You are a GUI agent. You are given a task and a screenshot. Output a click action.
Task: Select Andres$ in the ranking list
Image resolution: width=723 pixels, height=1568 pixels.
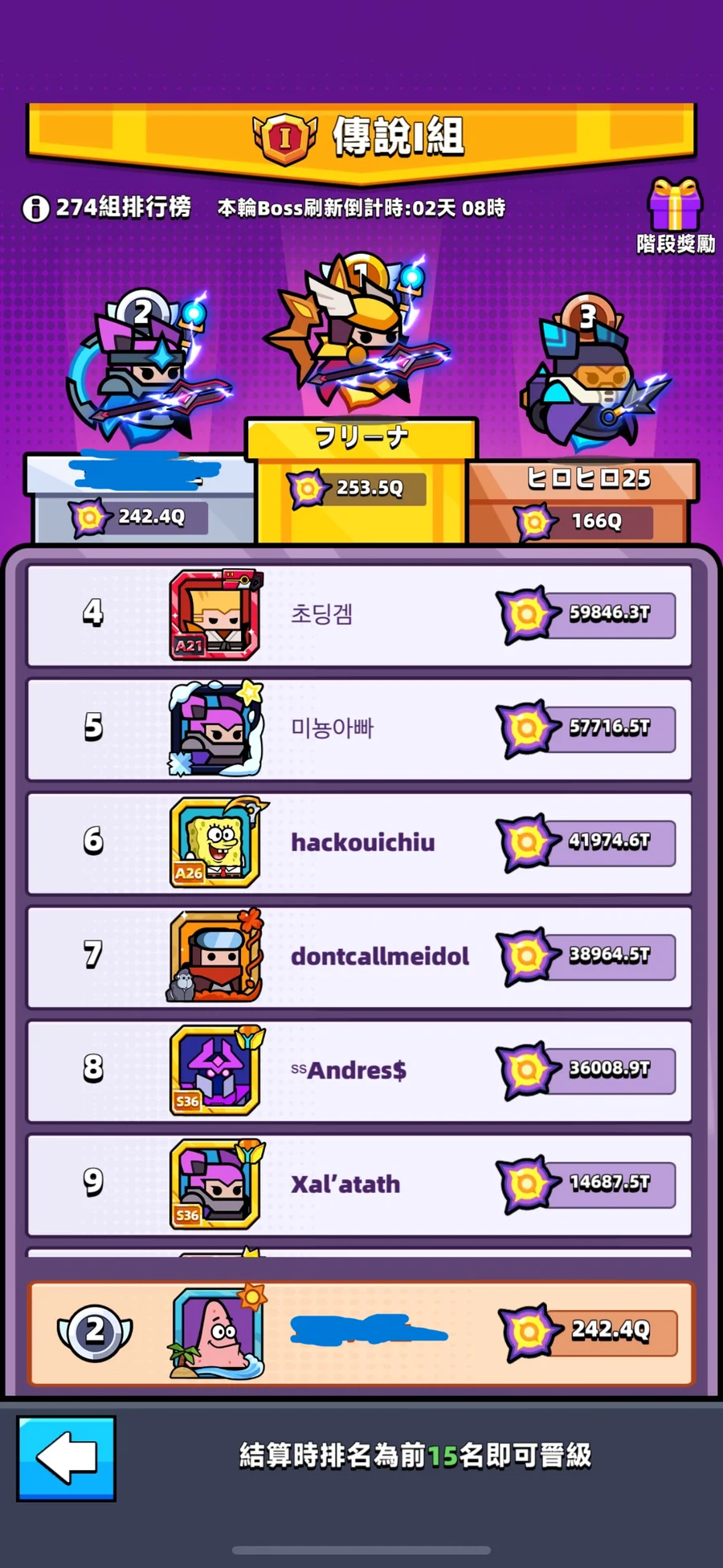click(359, 1071)
